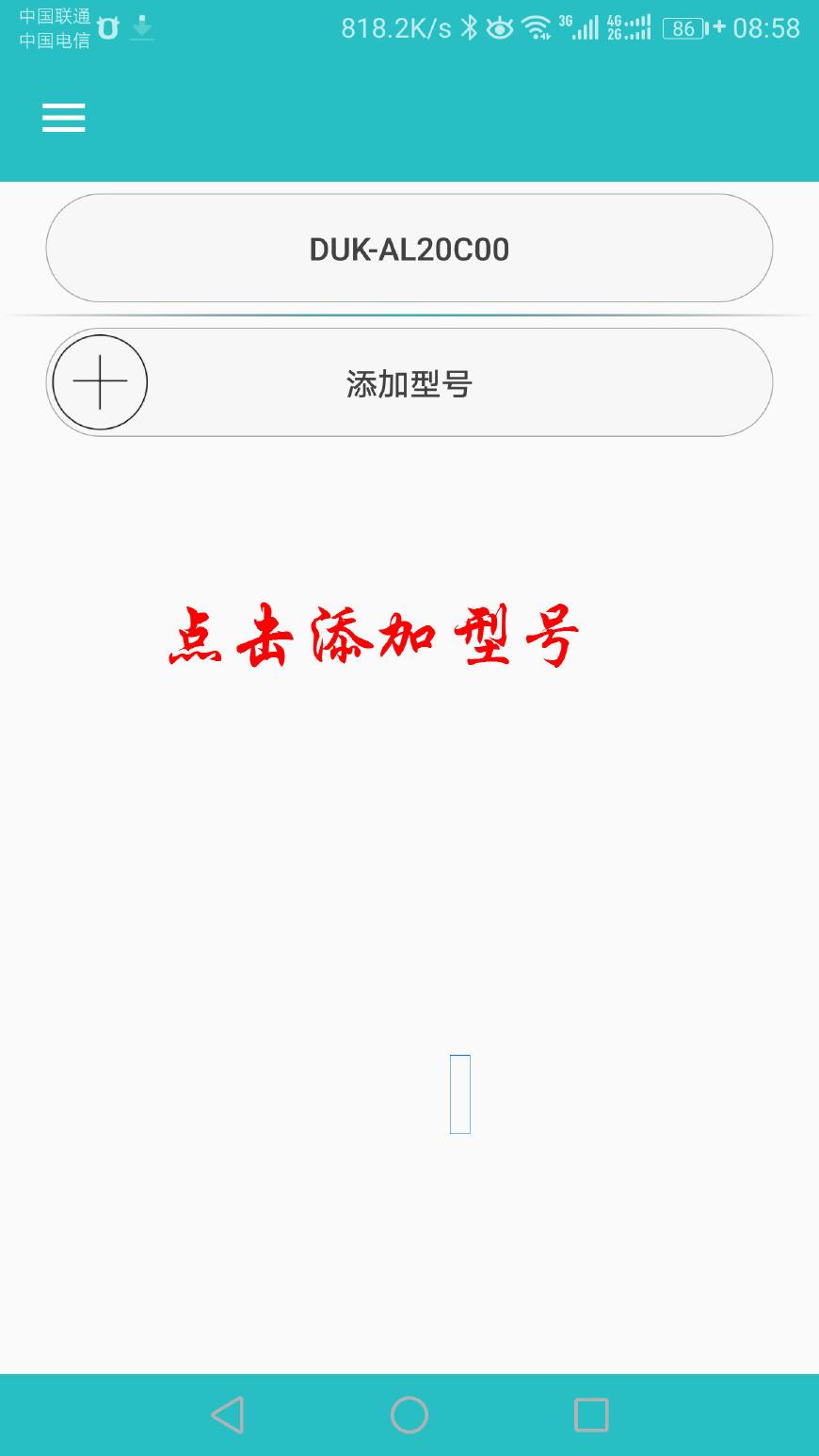Tap the 3G signal bars icon
Screen dimensions: 819x1456
[x=581, y=27]
